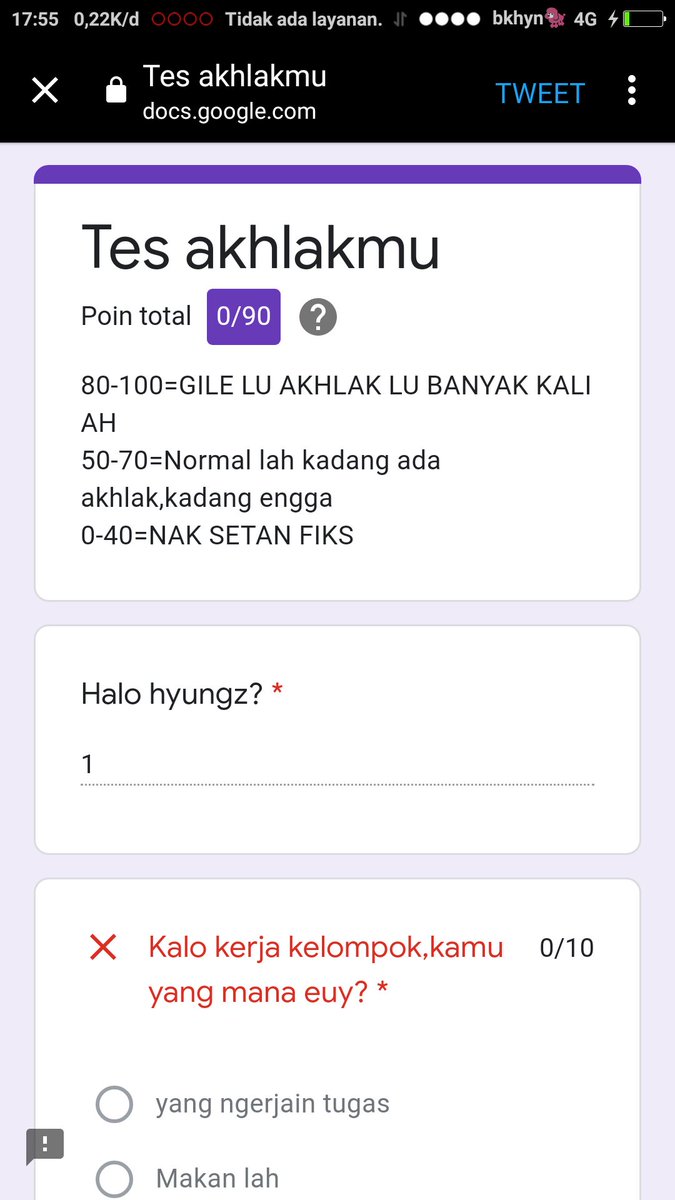Close the in-app browser tab
Image resolution: width=675 pixels, height=1200 pixels.
point(45,91)
